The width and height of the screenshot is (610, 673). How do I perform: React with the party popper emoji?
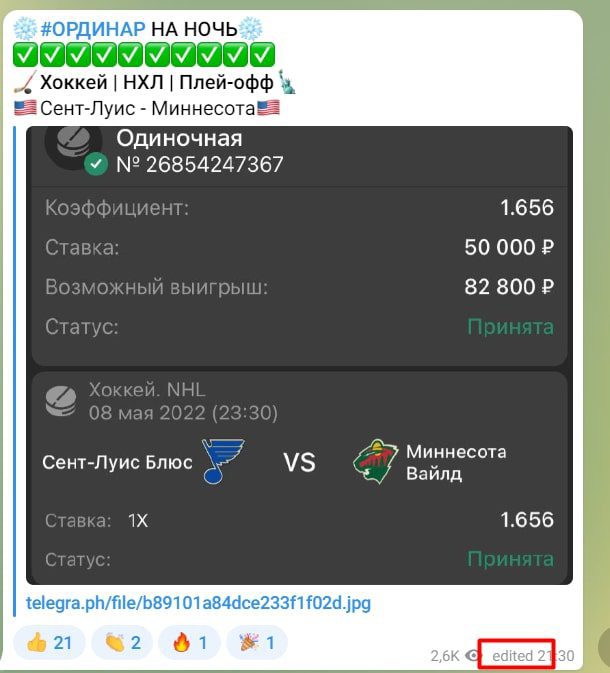[x=256, y=642]
